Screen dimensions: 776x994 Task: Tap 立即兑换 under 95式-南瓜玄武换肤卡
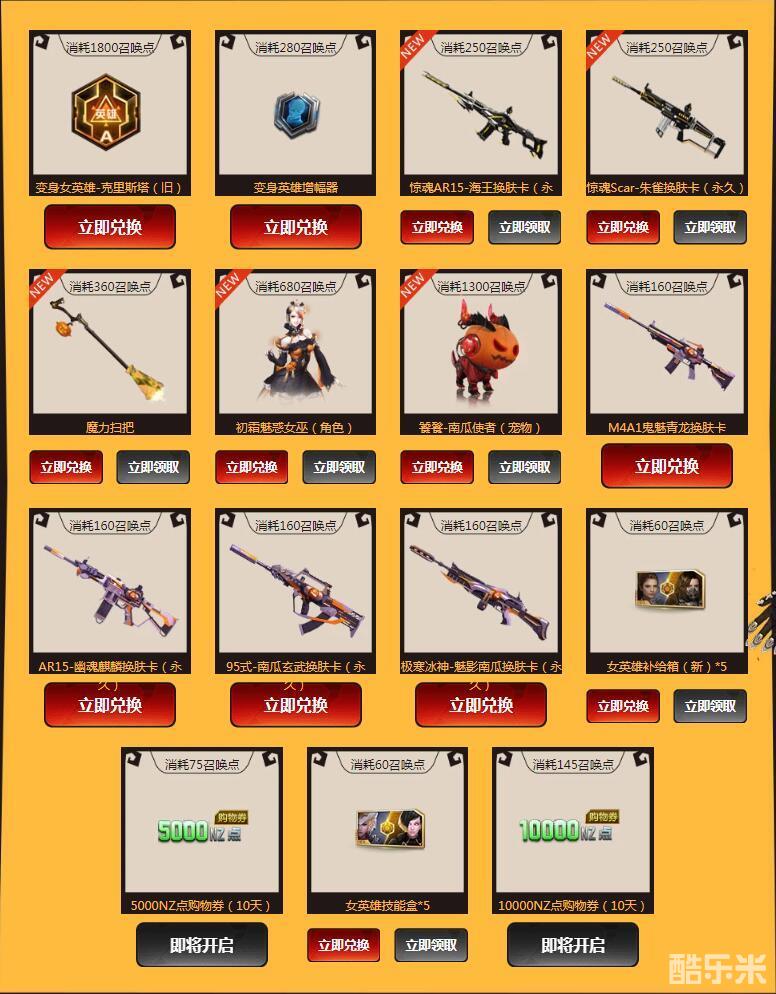(x=295, y=705)
